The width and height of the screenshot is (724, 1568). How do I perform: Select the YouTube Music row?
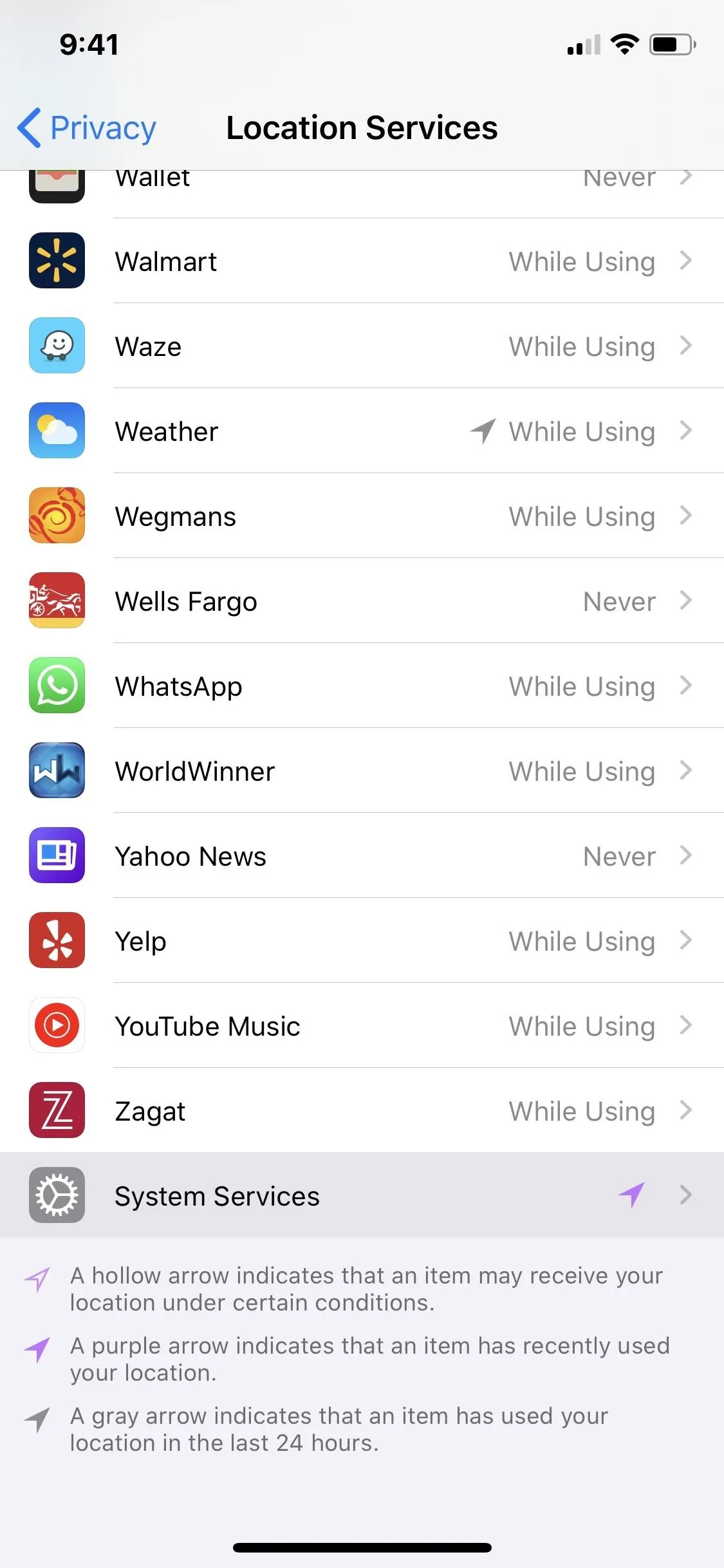pos(362,1025)
